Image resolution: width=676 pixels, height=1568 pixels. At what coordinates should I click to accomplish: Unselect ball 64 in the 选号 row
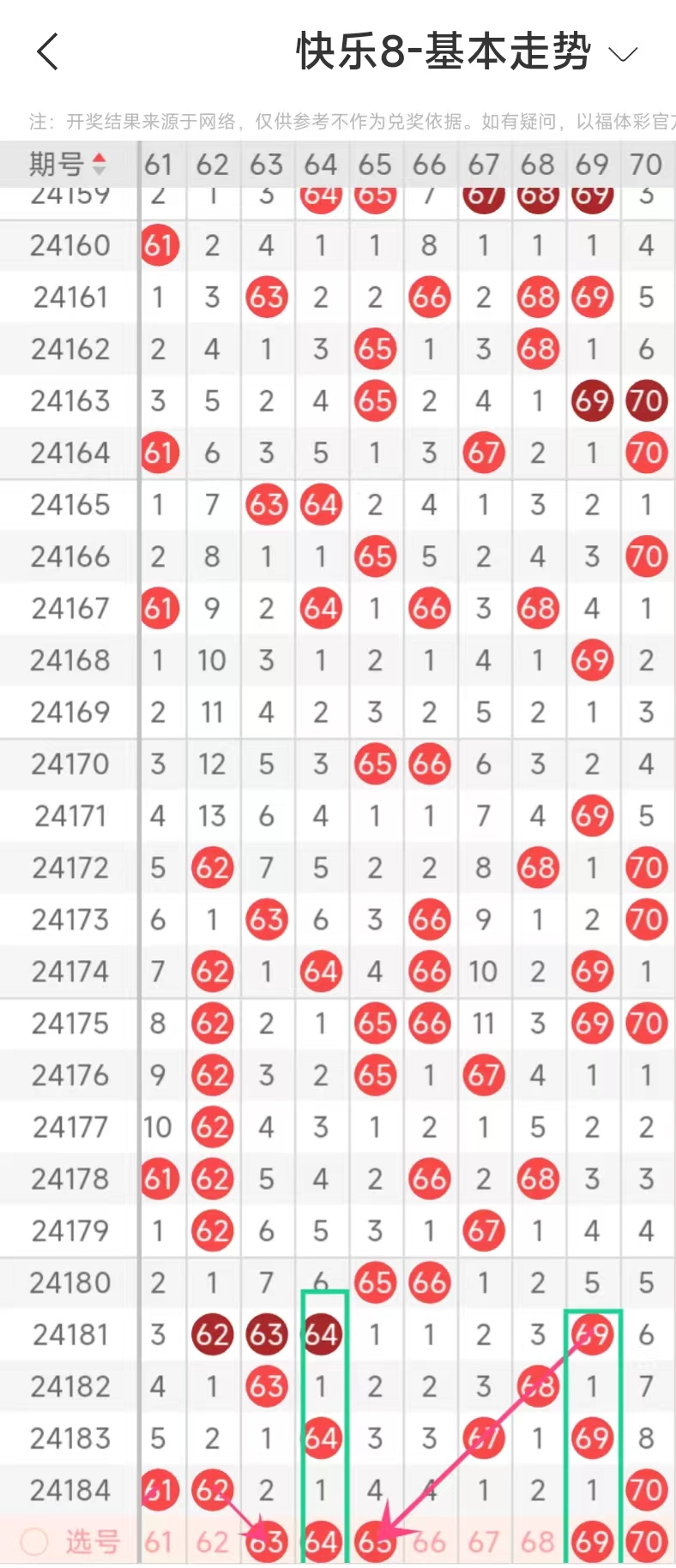click(321, 1541)
